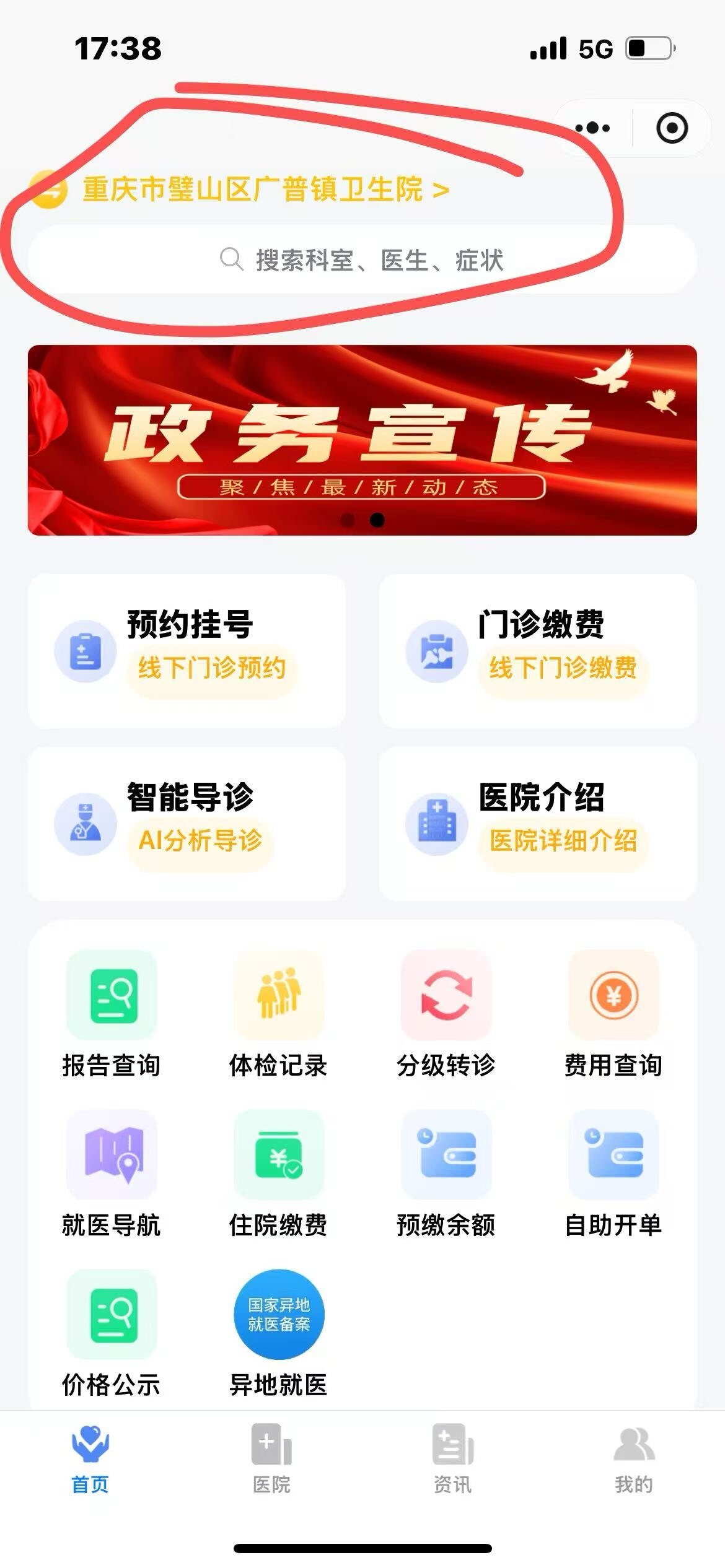Close the mini program with the circle button

click(672, 128)
